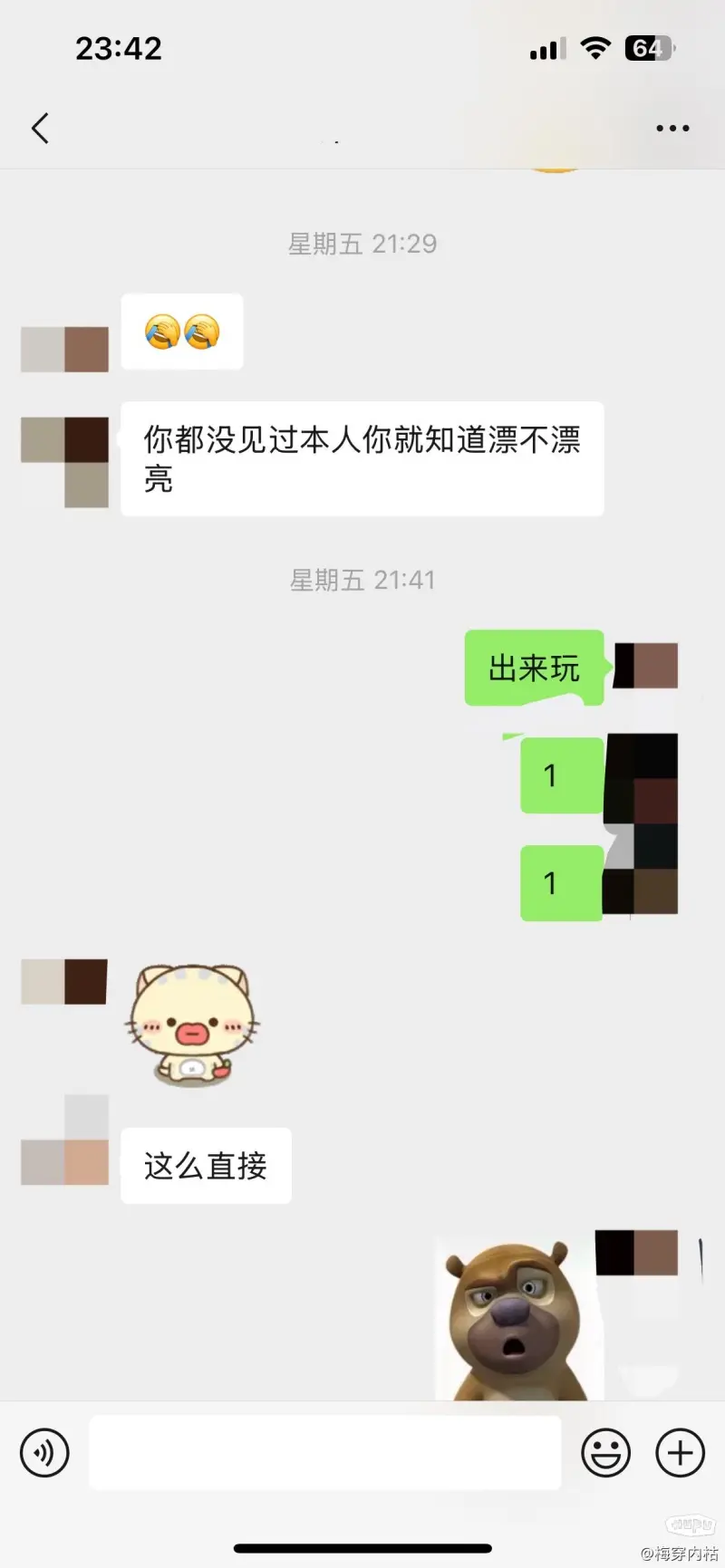The height and width of the screenshot is (1568, 725).
Task: Open avatar beside the 这么直接 message
Action: tap(65, 1140)
